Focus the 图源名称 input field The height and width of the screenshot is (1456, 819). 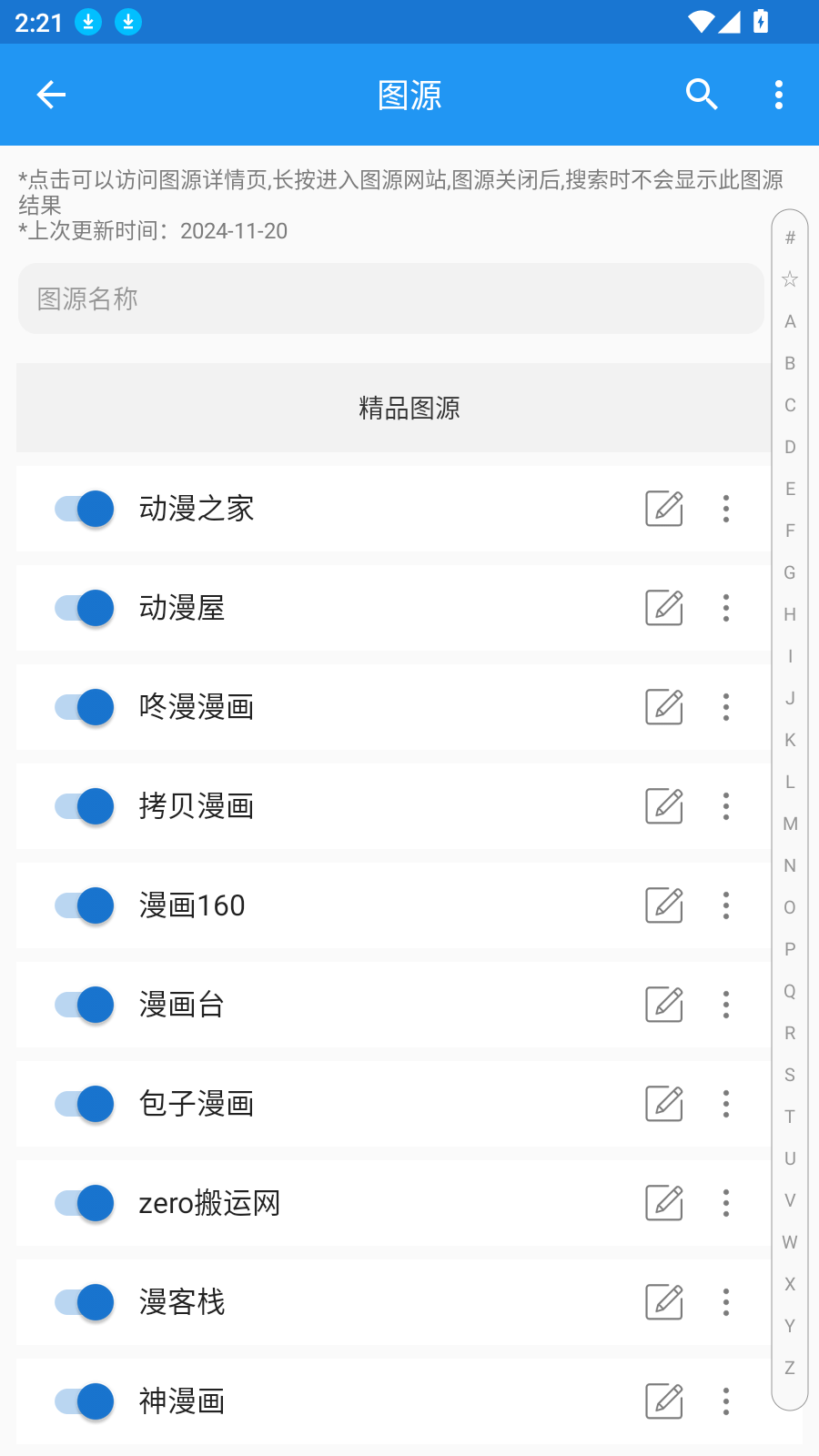[391, 298]
